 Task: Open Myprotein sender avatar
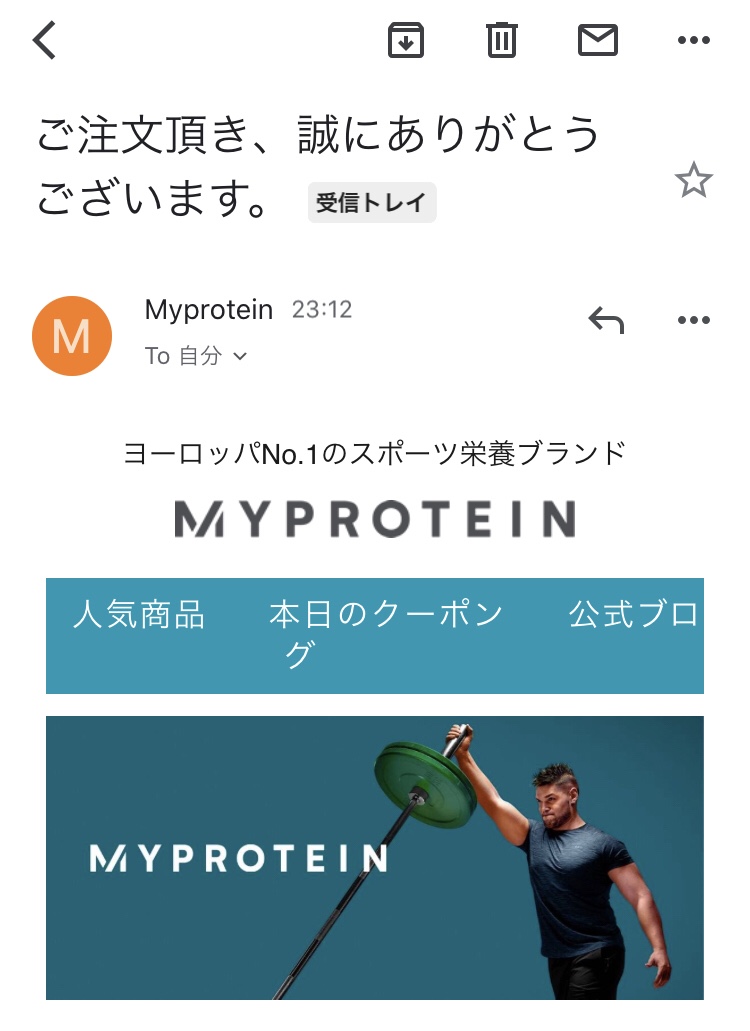72,336
